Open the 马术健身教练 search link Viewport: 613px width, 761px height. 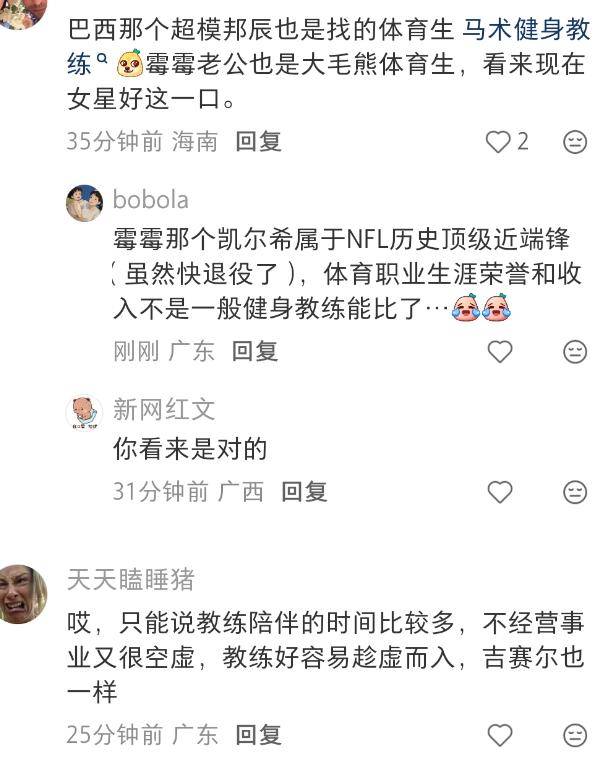pos(524,31)
